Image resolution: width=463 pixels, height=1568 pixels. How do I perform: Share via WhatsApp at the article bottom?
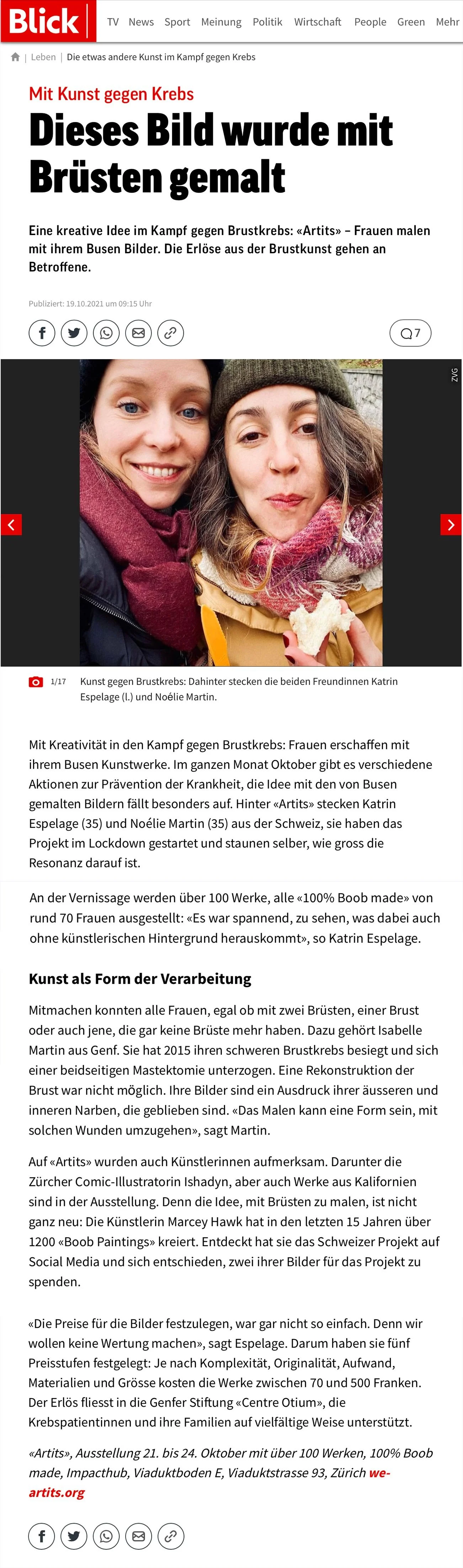point(106,1536)
